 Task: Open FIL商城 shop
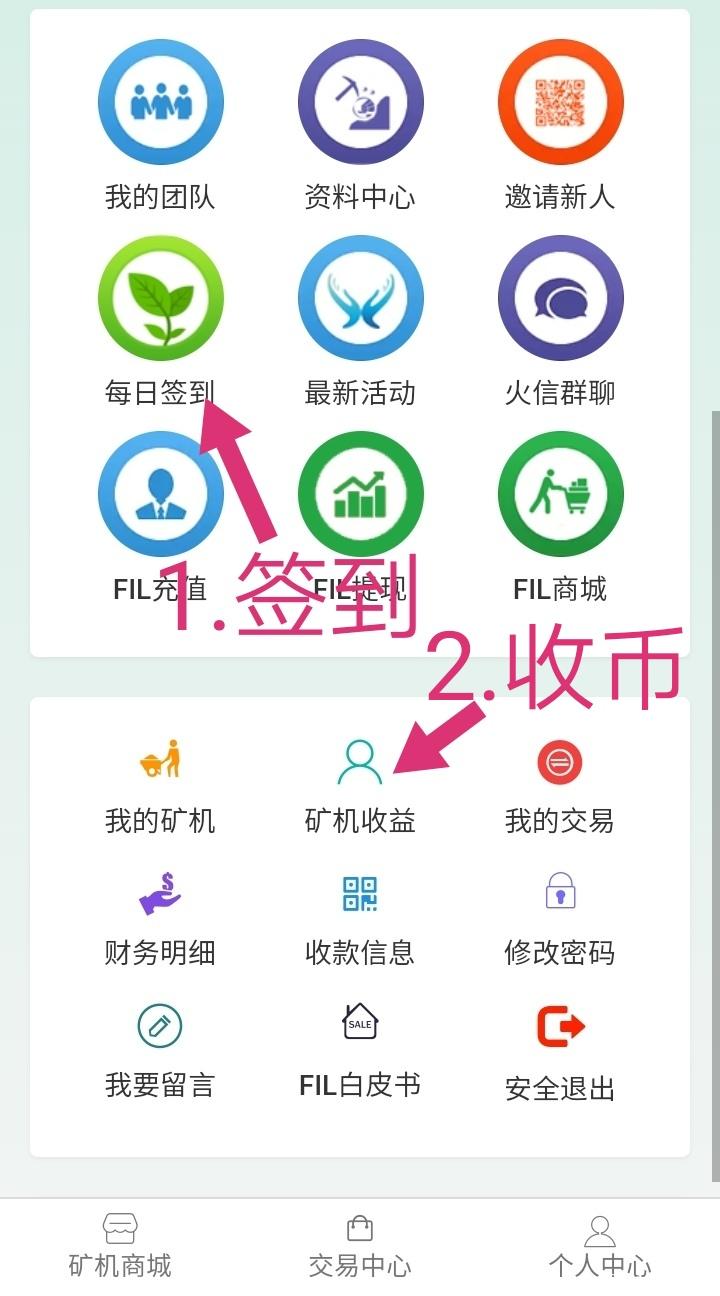pyautogui.click(x=560, y=493)
